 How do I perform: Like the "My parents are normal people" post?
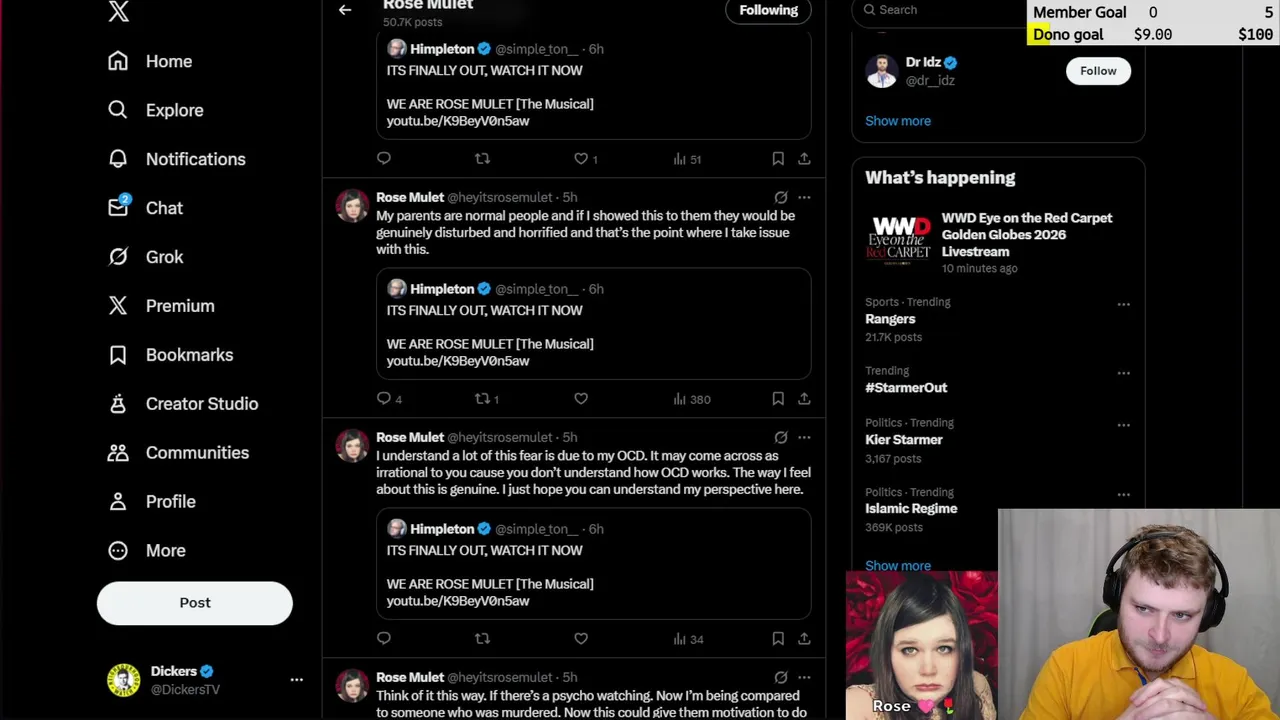point(581,399)
